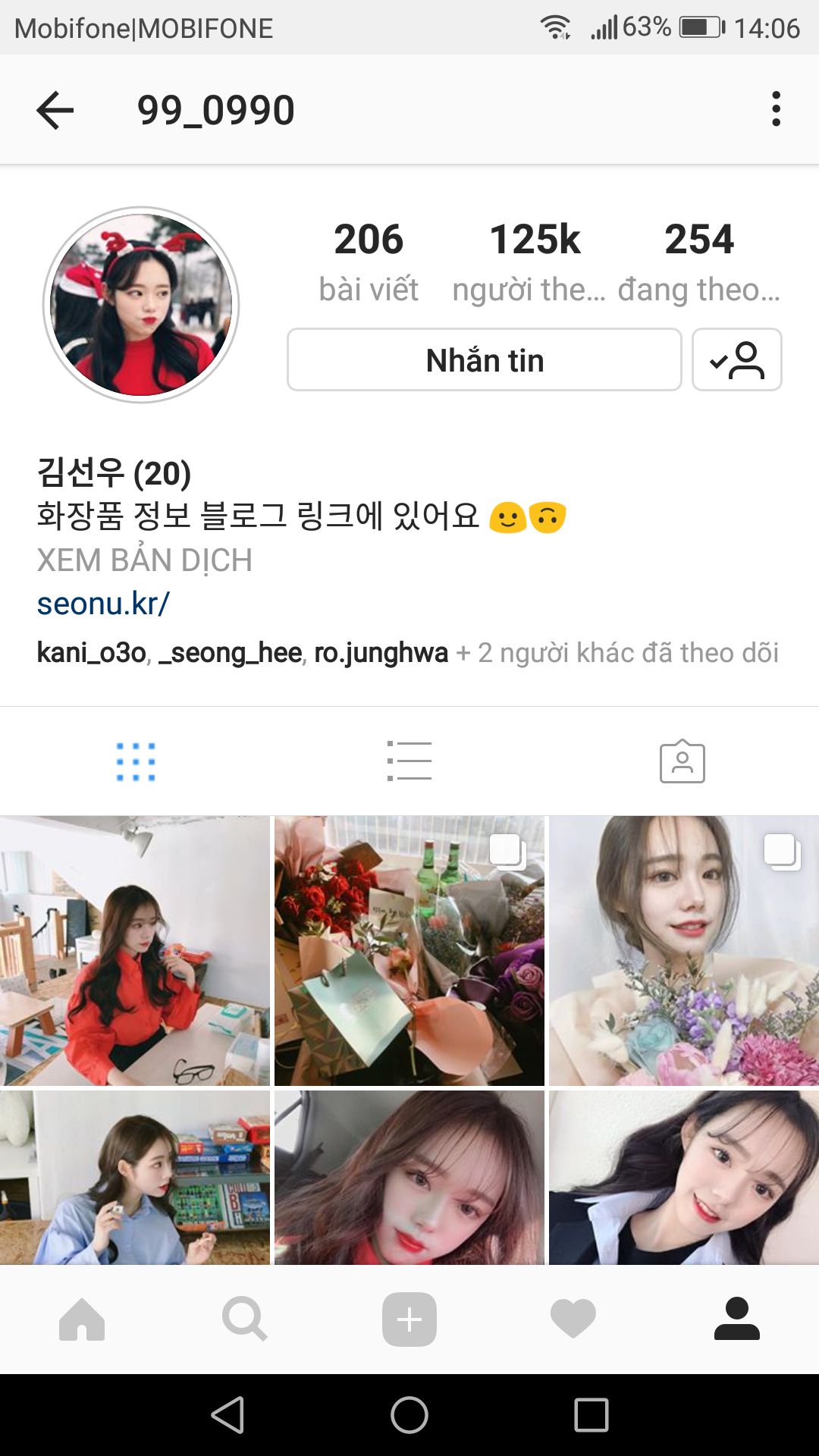Image resolution: width=819 pixels, height=1456 pixels.
Task: Go back using the arrow icon
Action: tap(55, 111)
